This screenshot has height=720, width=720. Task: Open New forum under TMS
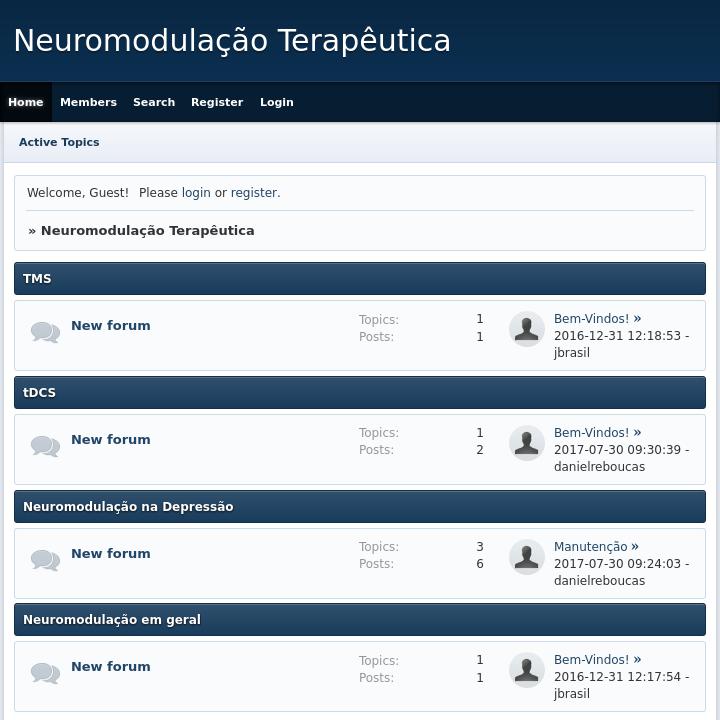[x=111, y=326]
